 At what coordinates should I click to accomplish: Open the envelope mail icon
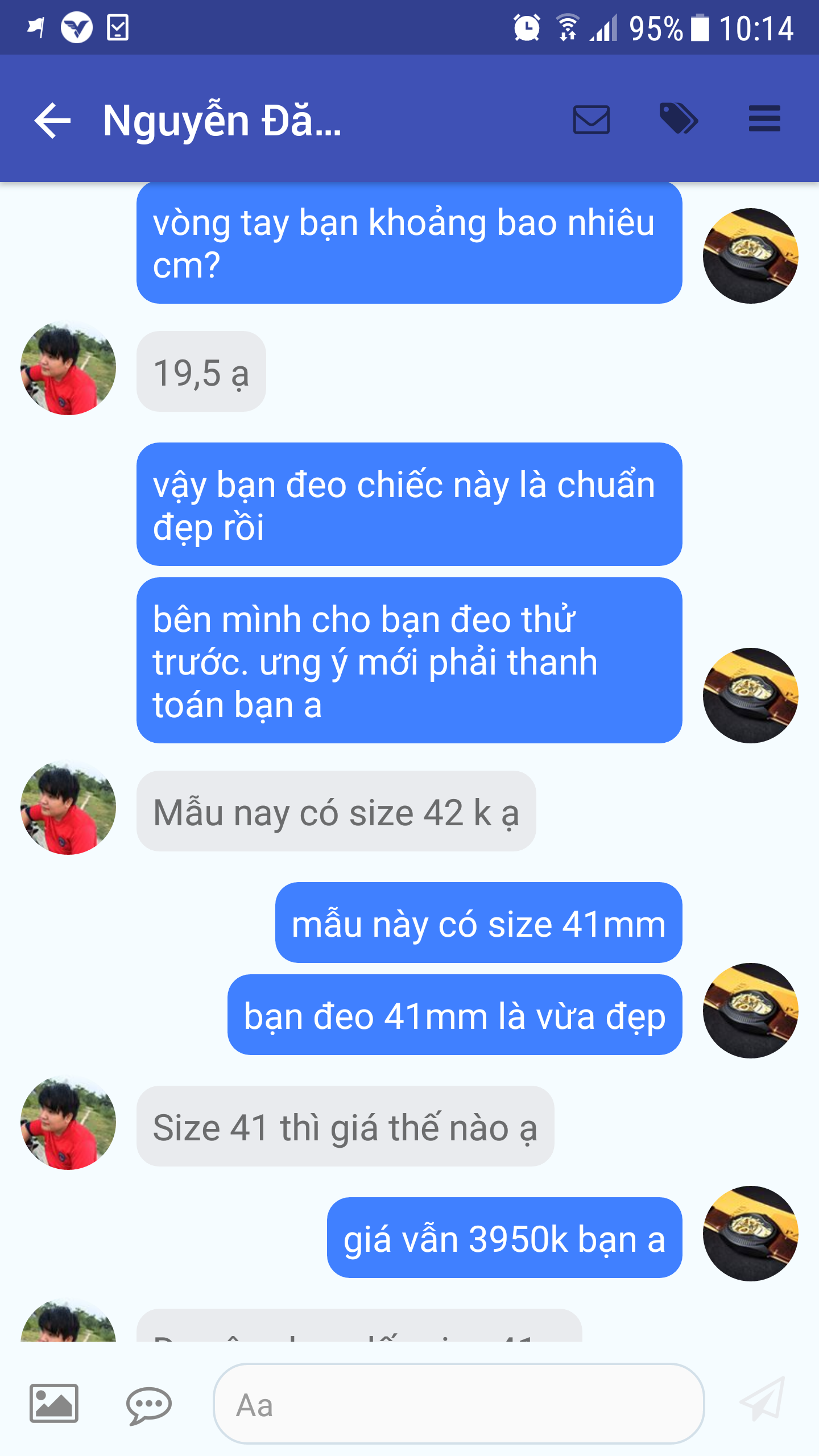point(591,119)
